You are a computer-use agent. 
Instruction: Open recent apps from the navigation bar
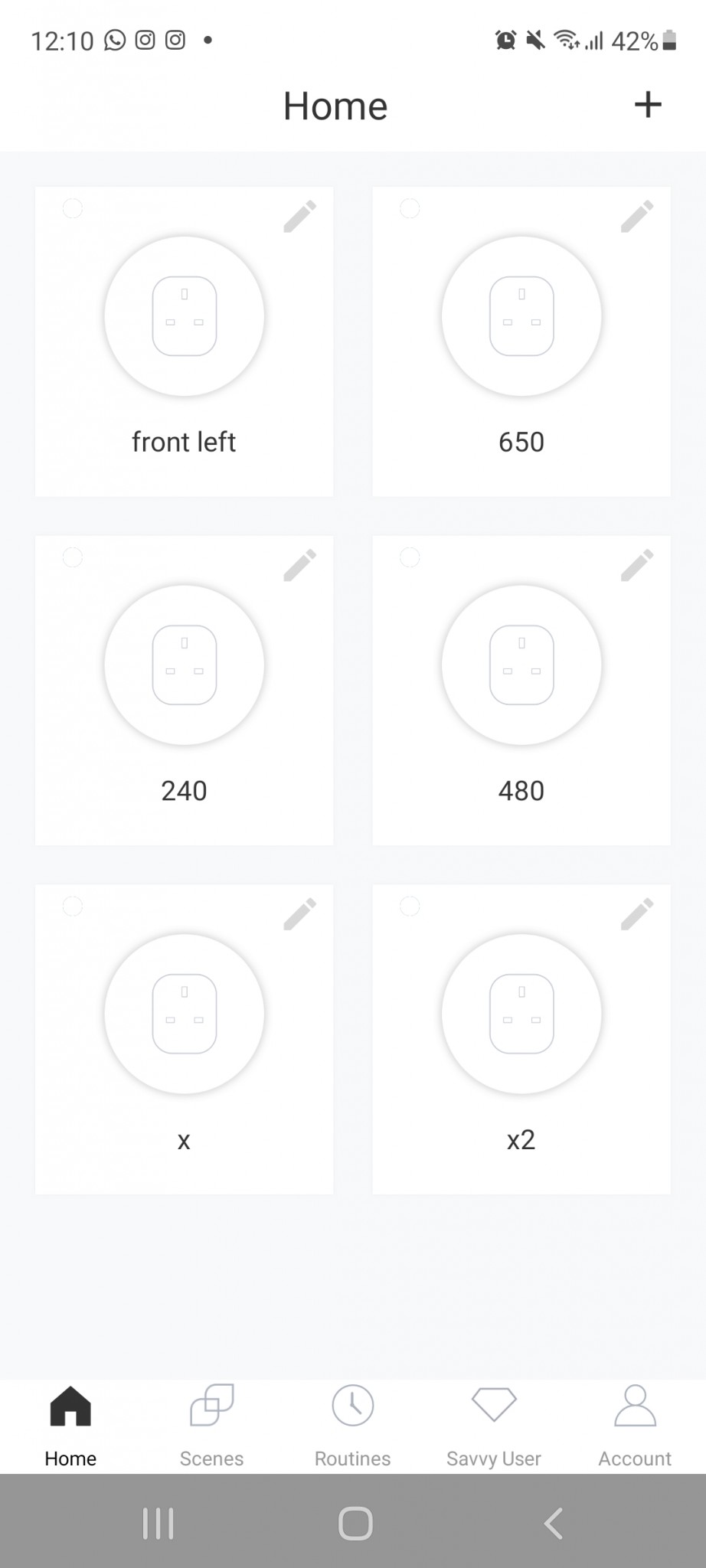coord(158,1524)
